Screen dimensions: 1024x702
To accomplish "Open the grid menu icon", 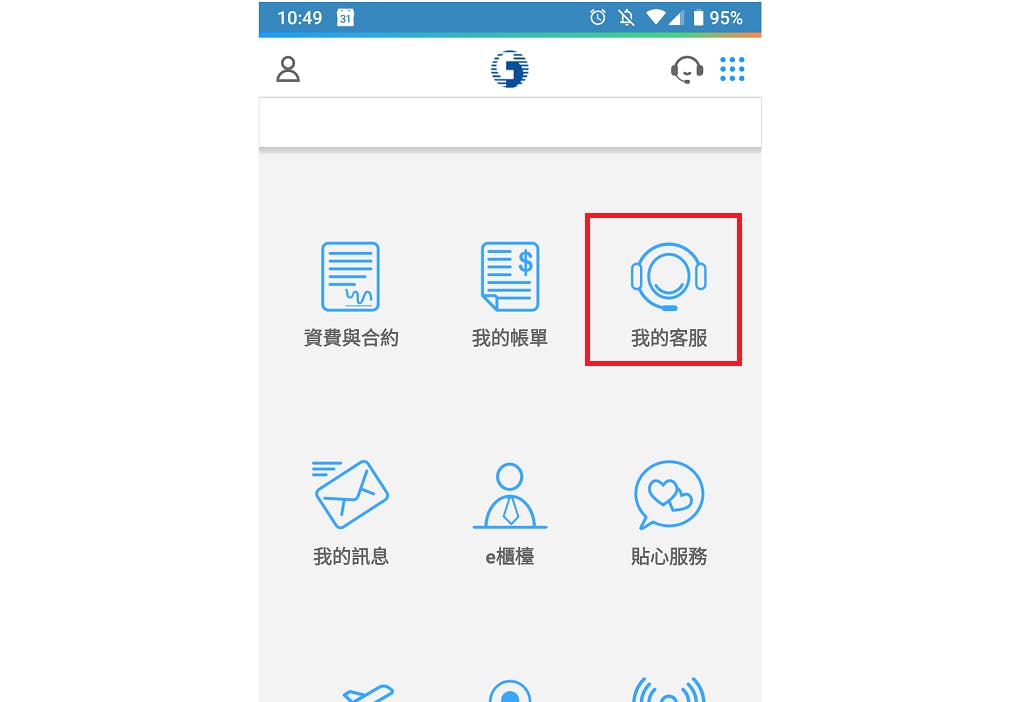I will pos(732,69).
